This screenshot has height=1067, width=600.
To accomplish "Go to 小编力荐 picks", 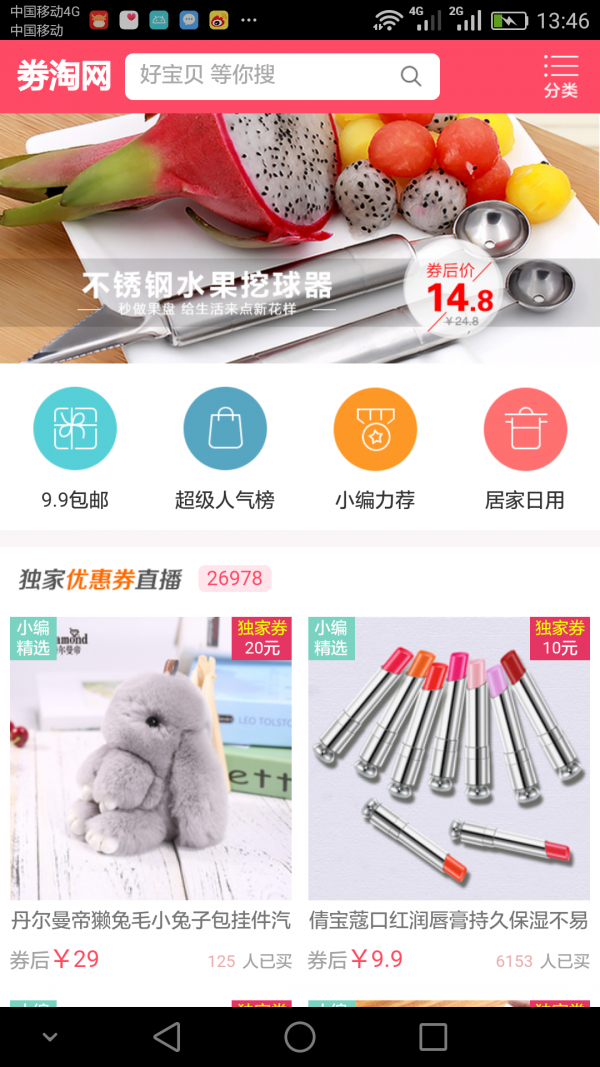I will pos(375,448).
